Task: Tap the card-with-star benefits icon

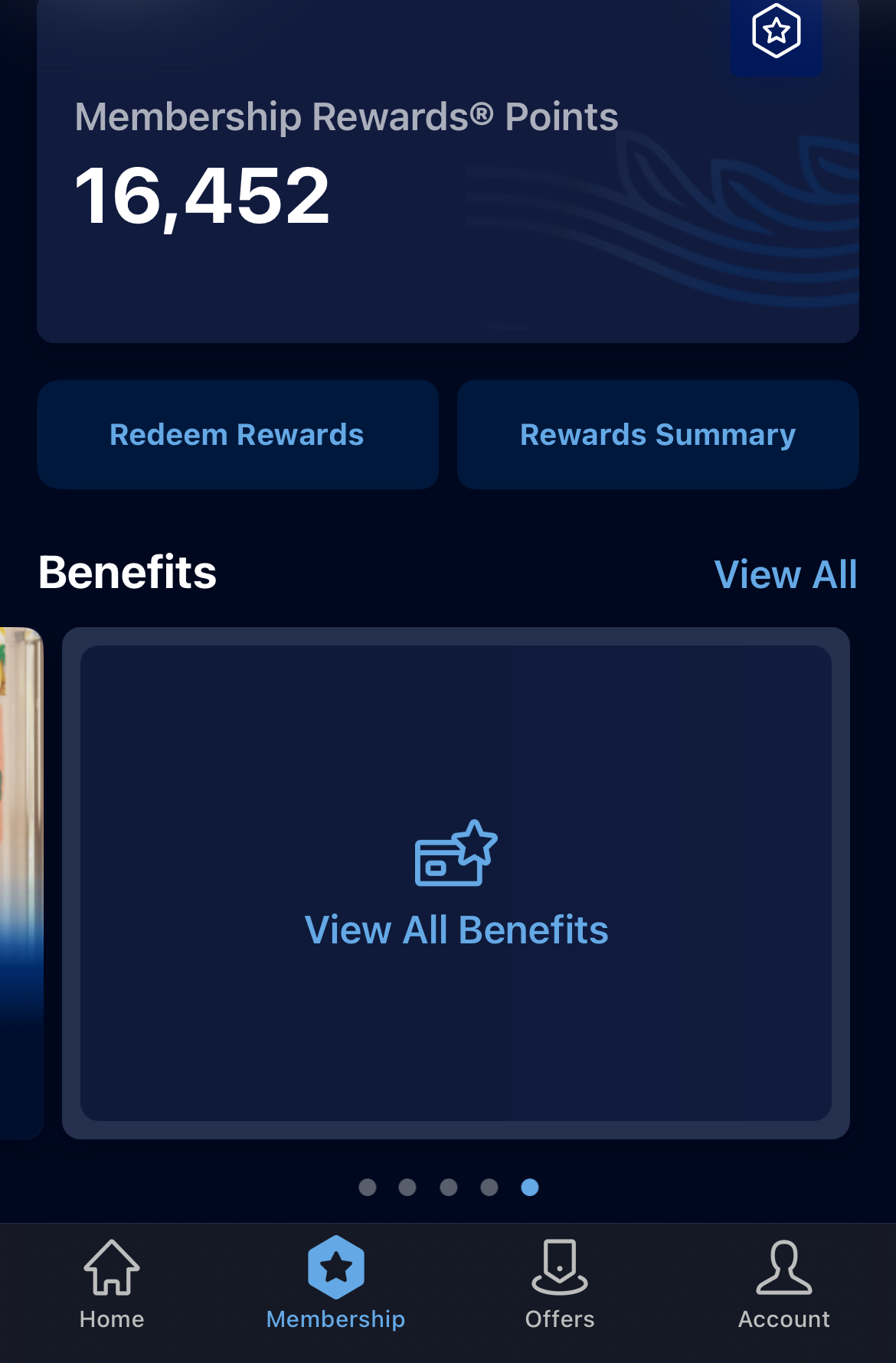Action: click(x=455, y=855)
